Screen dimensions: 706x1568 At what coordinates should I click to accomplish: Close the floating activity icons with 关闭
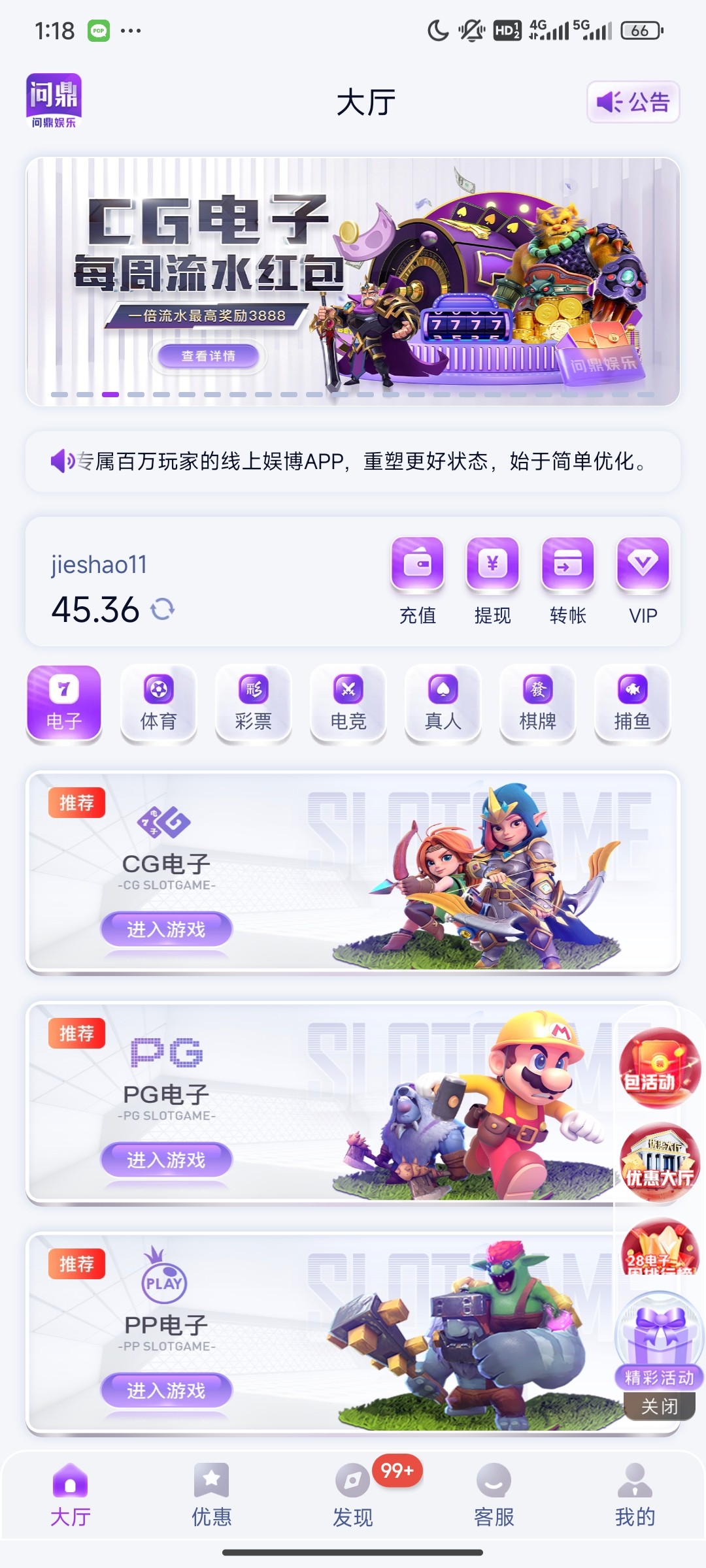coord(659,1406)
